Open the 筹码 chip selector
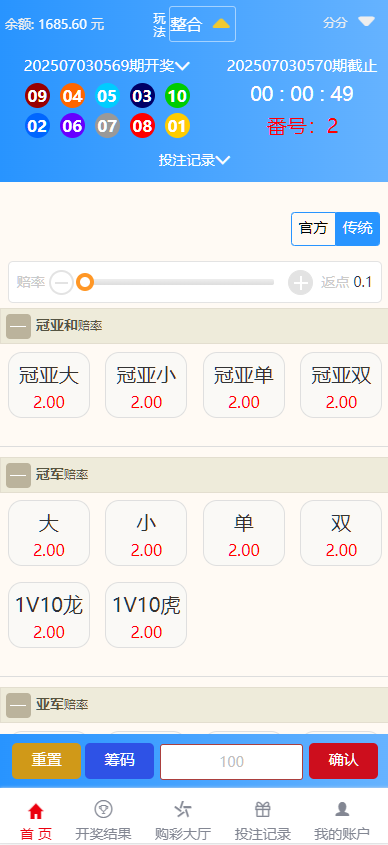This screenshot has height=845, width=388. (120, 761)
